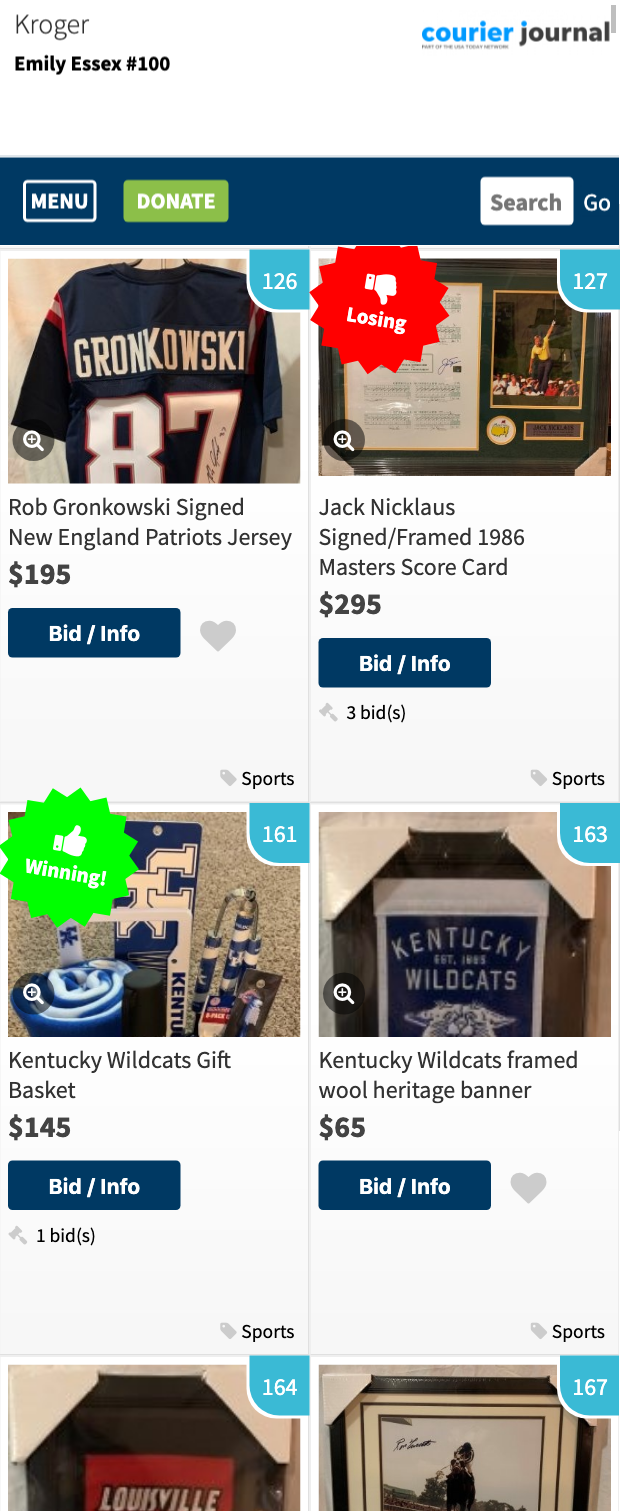Viewport: 620px width, 1511px height.
Task: Open the Rob Gronkowski Signed Jersey title
Action: coord(150,522)
